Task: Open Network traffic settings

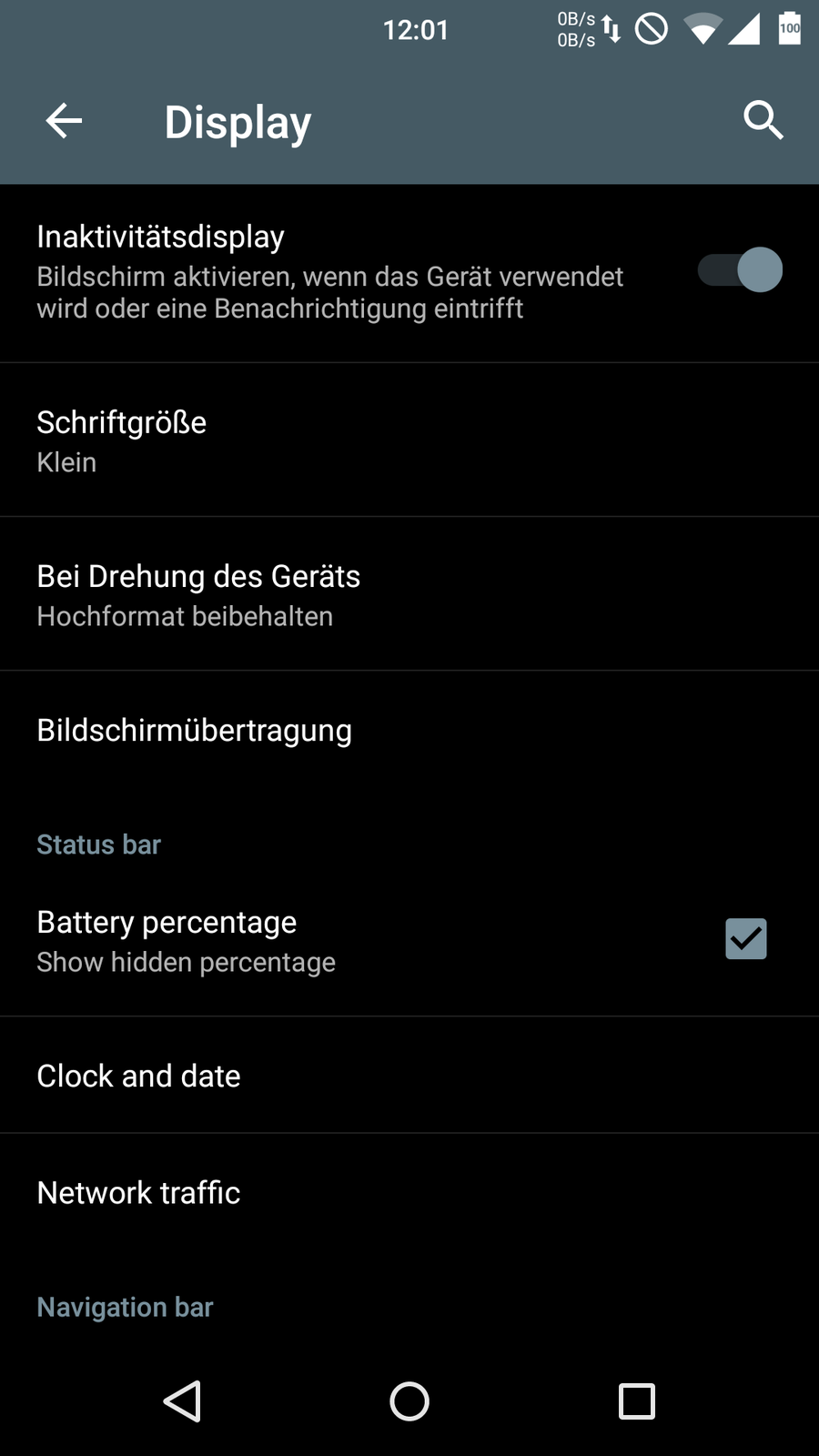Action: point(409,1192)
